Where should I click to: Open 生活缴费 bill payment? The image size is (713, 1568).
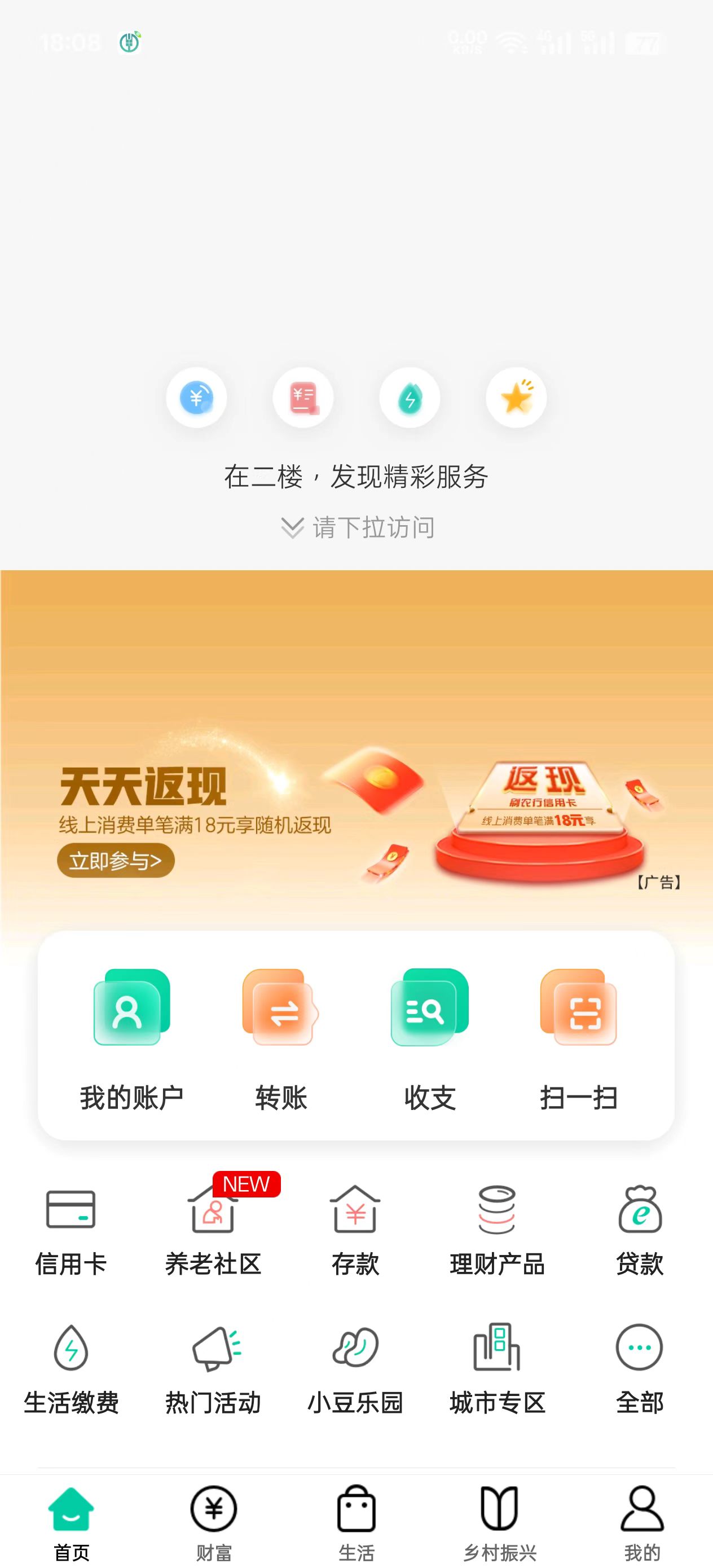(x=71, y=1369)
